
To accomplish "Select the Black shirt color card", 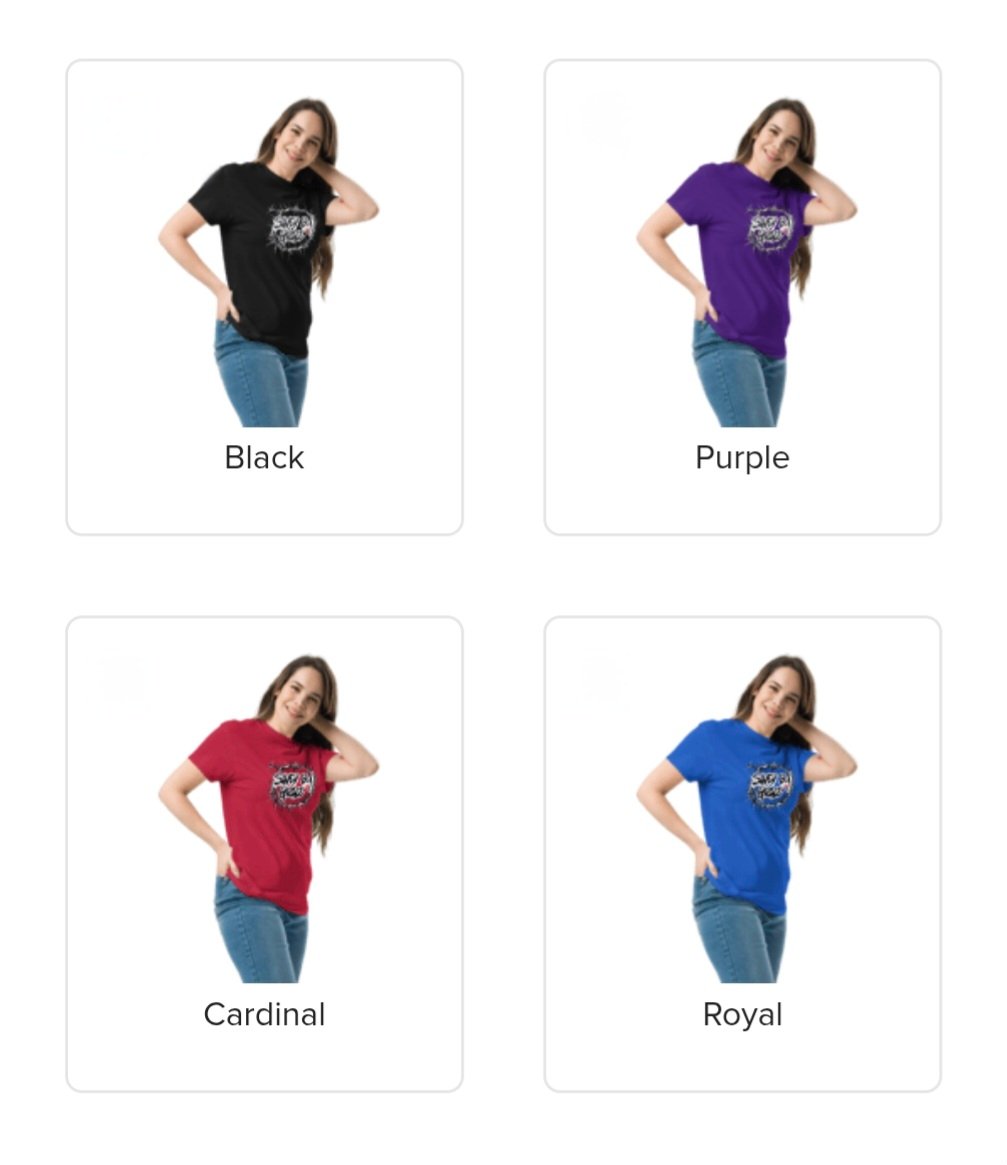I will pyautogui.click(x=264, y=297).
